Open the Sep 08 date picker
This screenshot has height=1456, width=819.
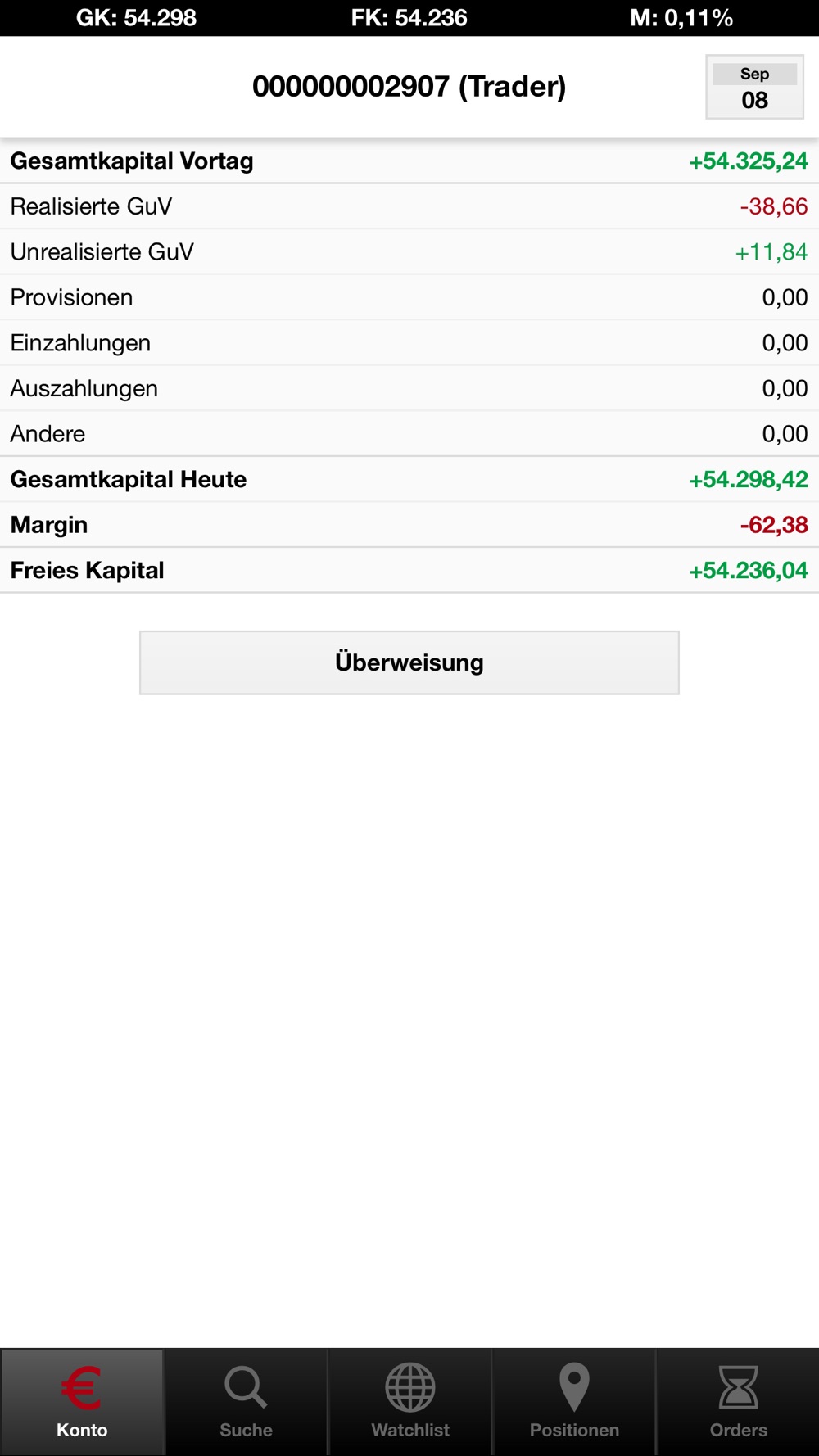(754, 88)
